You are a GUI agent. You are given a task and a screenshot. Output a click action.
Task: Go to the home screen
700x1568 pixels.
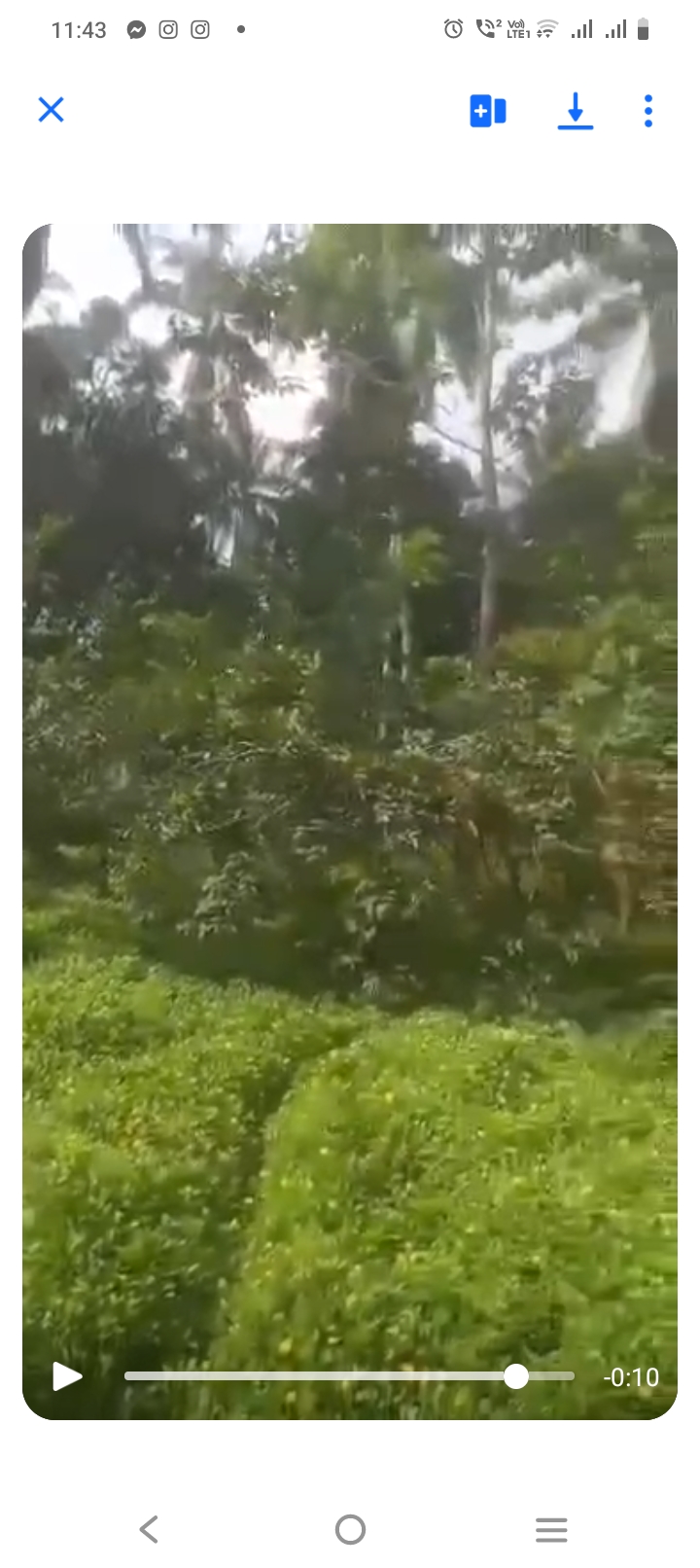(x=350, y=1529)
